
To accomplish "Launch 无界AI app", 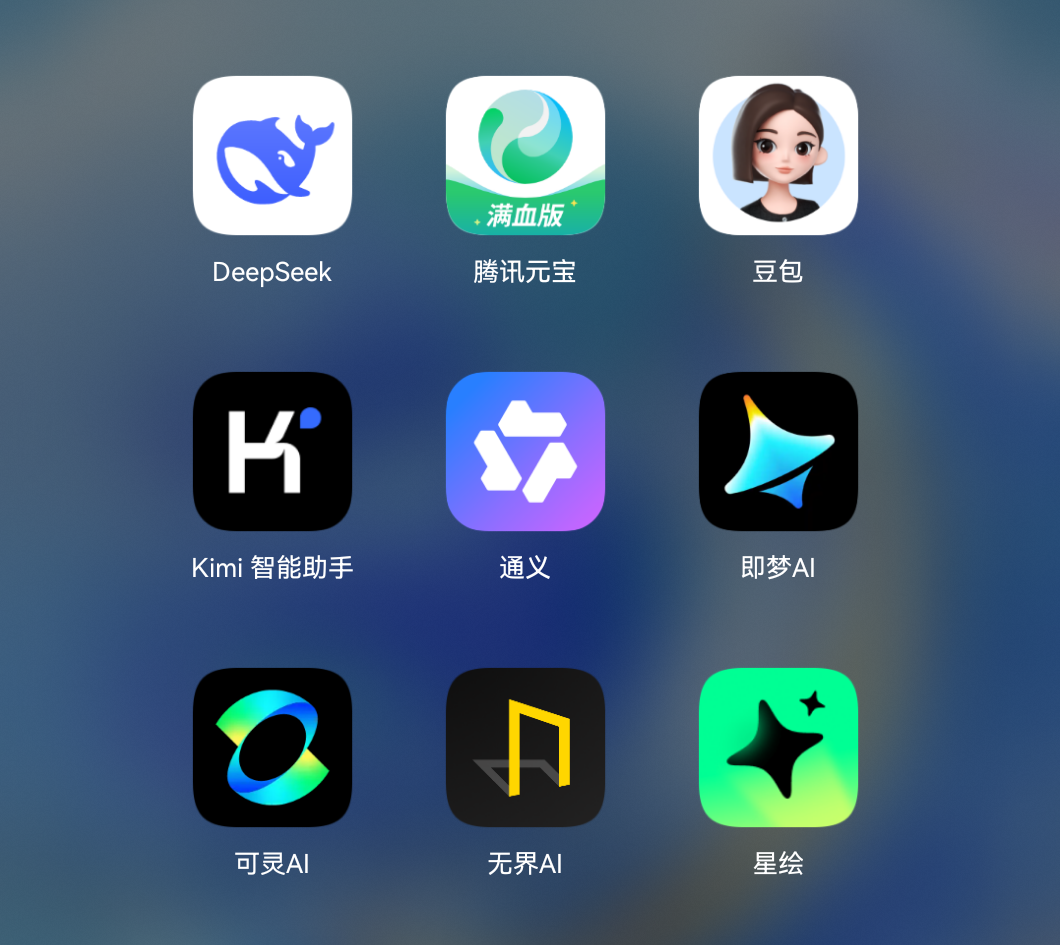I will pos(525,747).
